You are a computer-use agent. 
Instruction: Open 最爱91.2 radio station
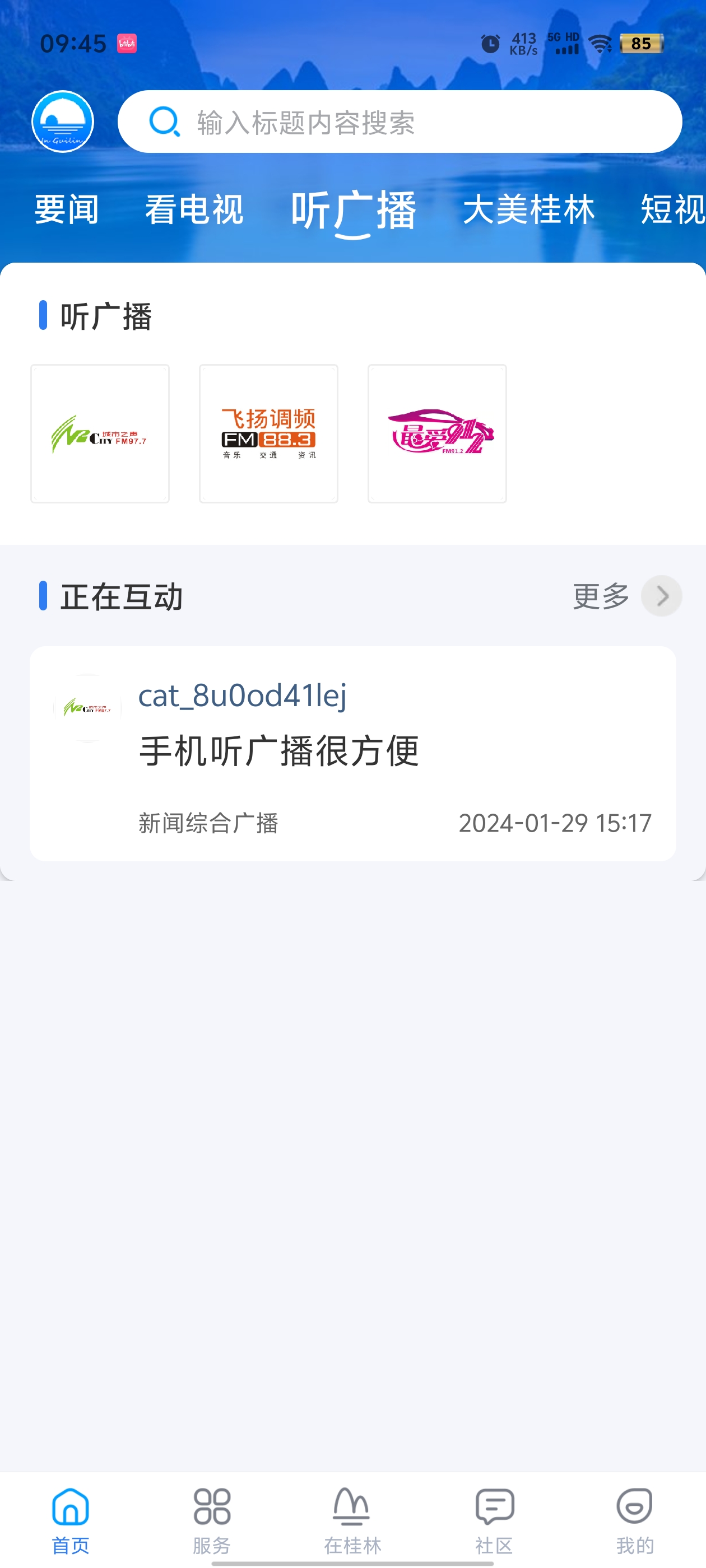pos(436,433)
